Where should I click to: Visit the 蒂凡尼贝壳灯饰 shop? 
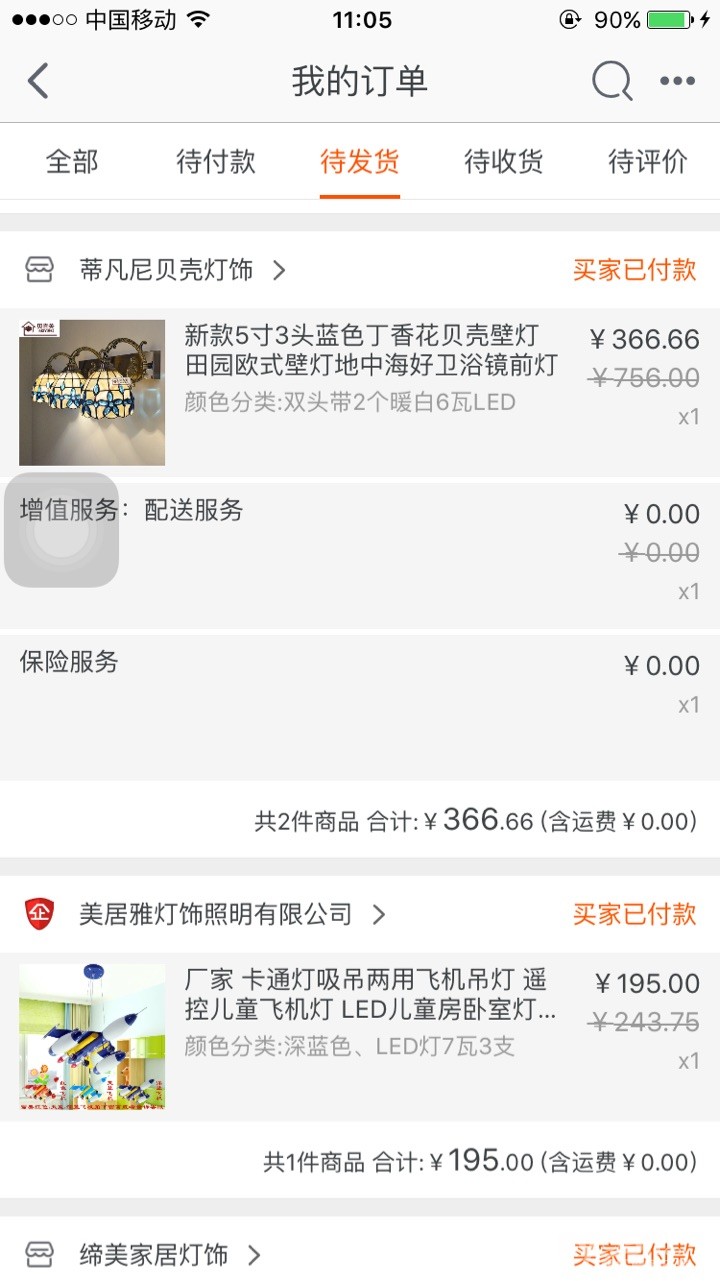[x=166, y=270]
